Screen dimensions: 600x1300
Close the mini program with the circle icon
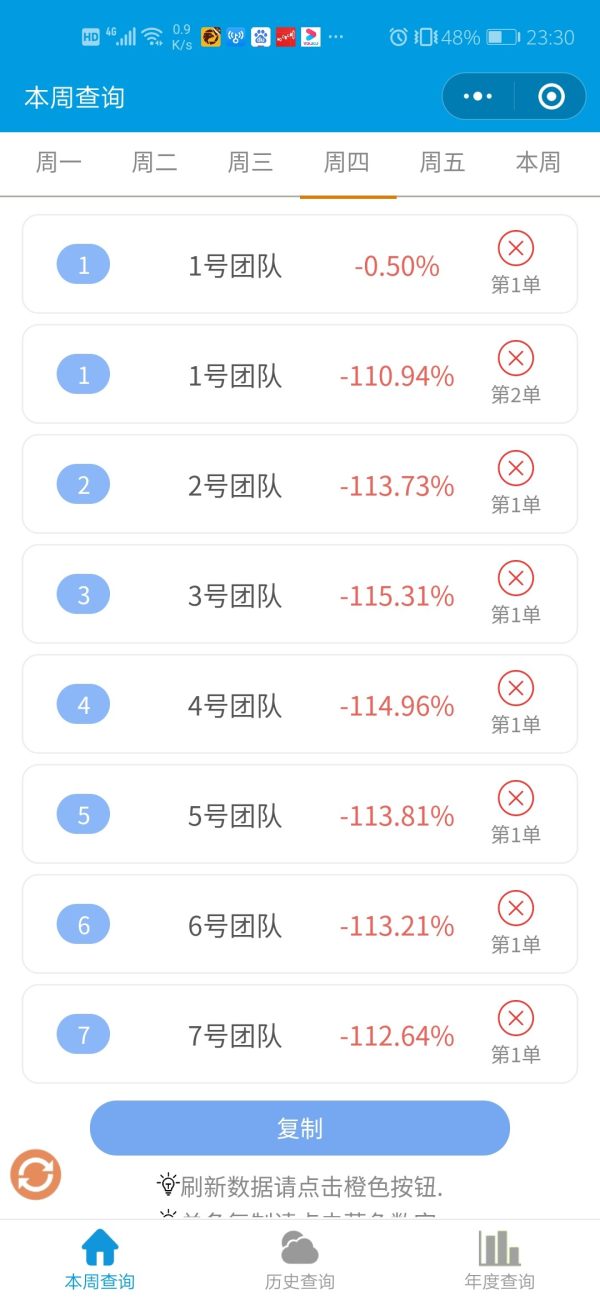tap(551, 97)
